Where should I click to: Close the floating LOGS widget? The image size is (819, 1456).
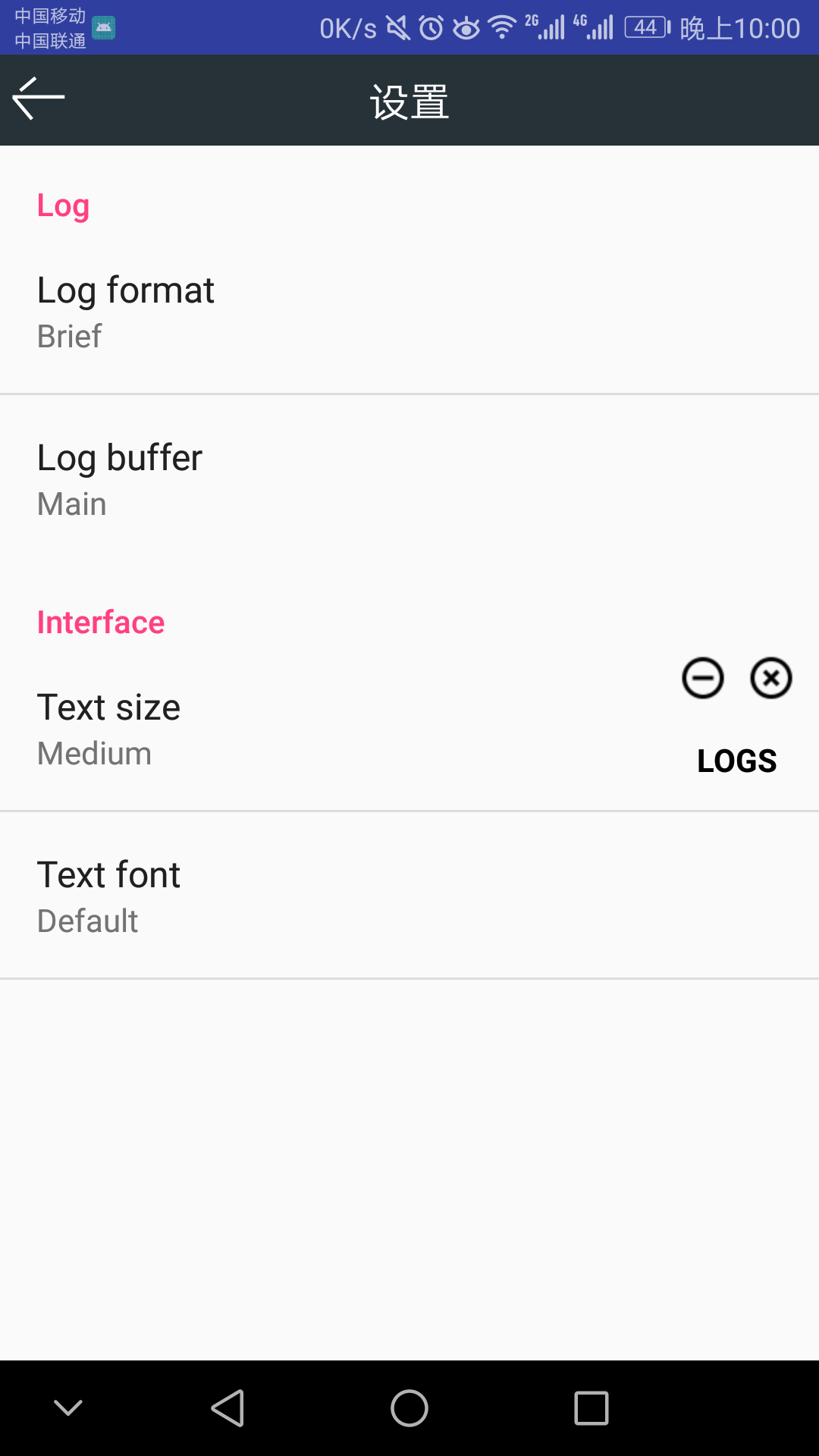[771, 677]
